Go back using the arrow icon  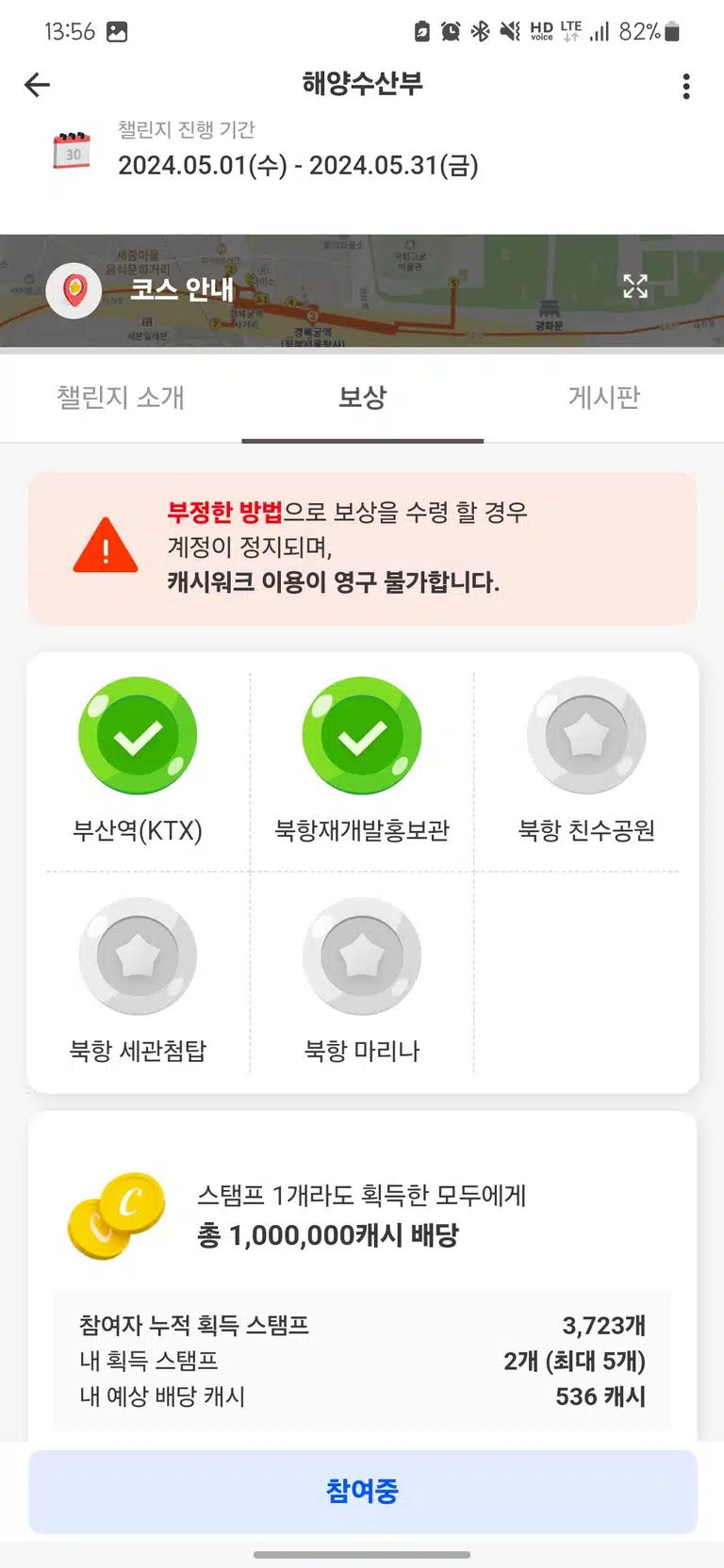[37, 85]
